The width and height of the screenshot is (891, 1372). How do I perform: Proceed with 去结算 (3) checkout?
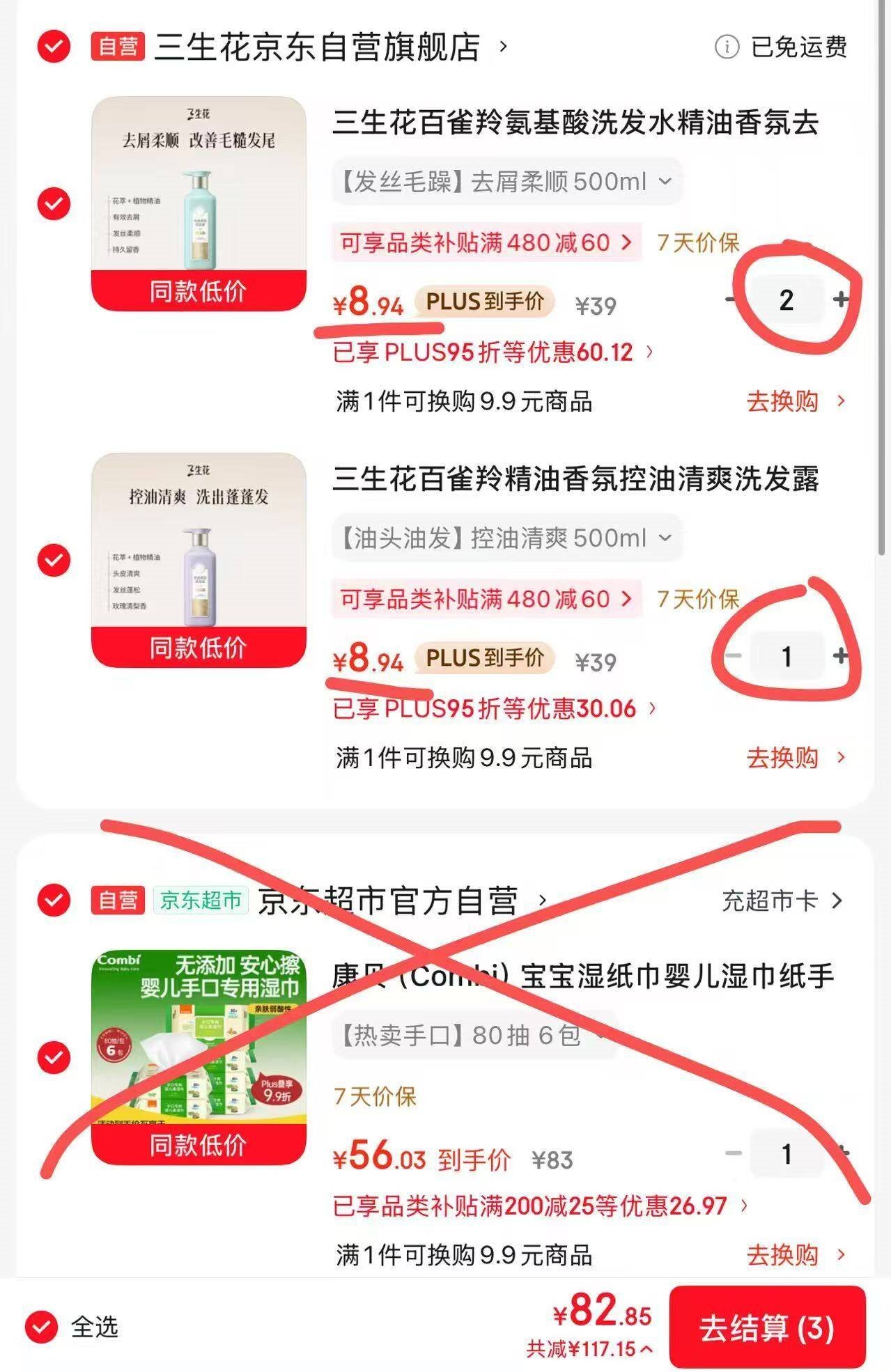766,1328
